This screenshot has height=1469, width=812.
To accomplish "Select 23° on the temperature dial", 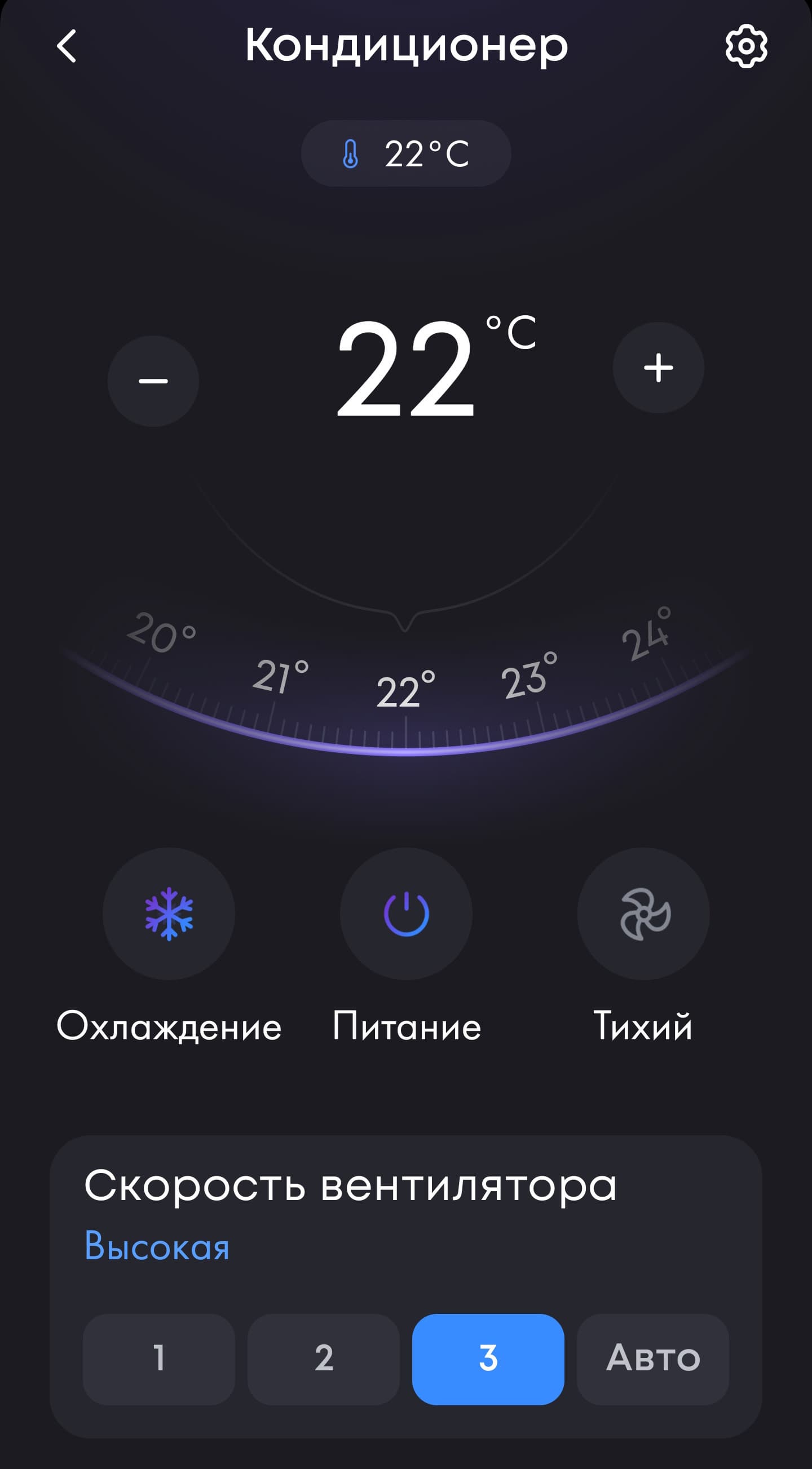I will [528, 676].
